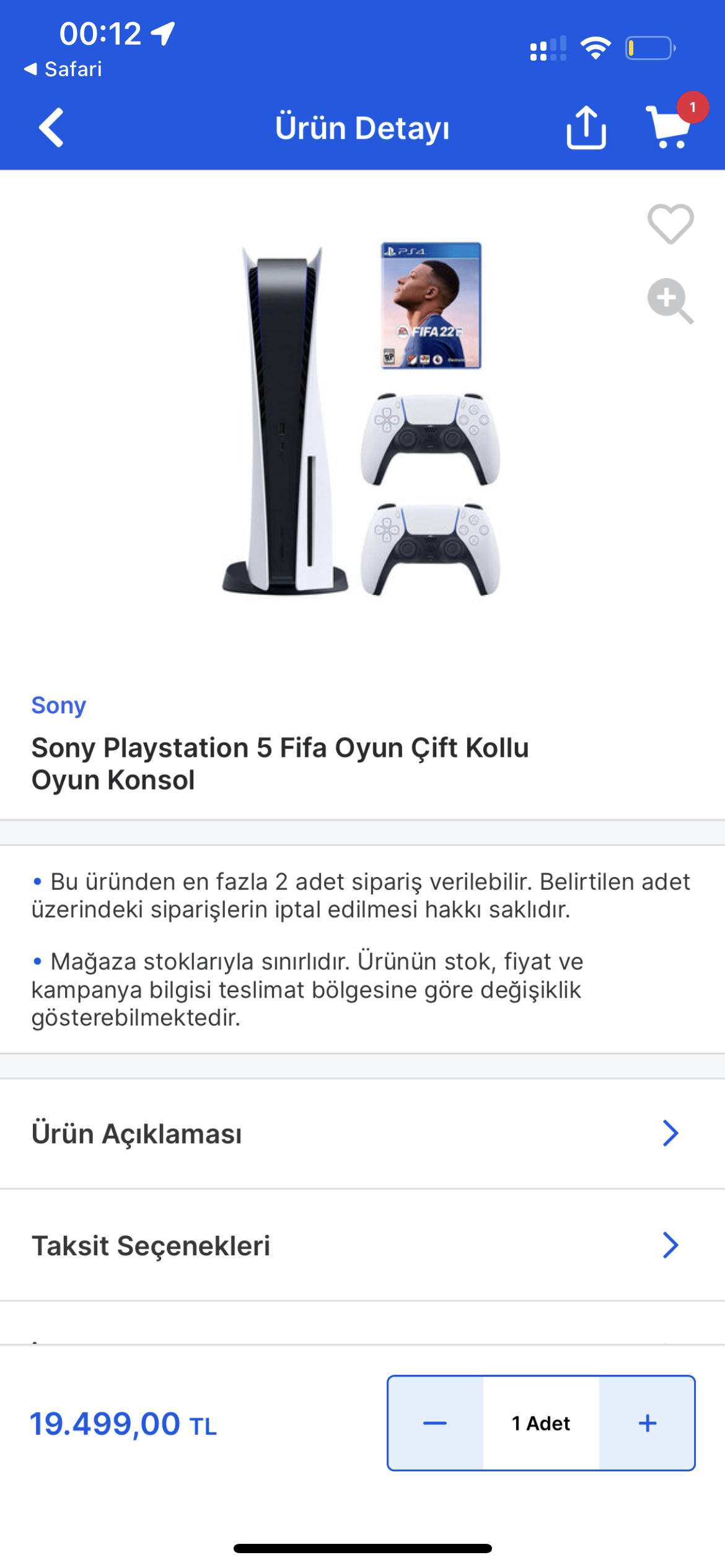Go back from Ürün Detayı page
The image size is (725, 1568).
coord(51,128)
